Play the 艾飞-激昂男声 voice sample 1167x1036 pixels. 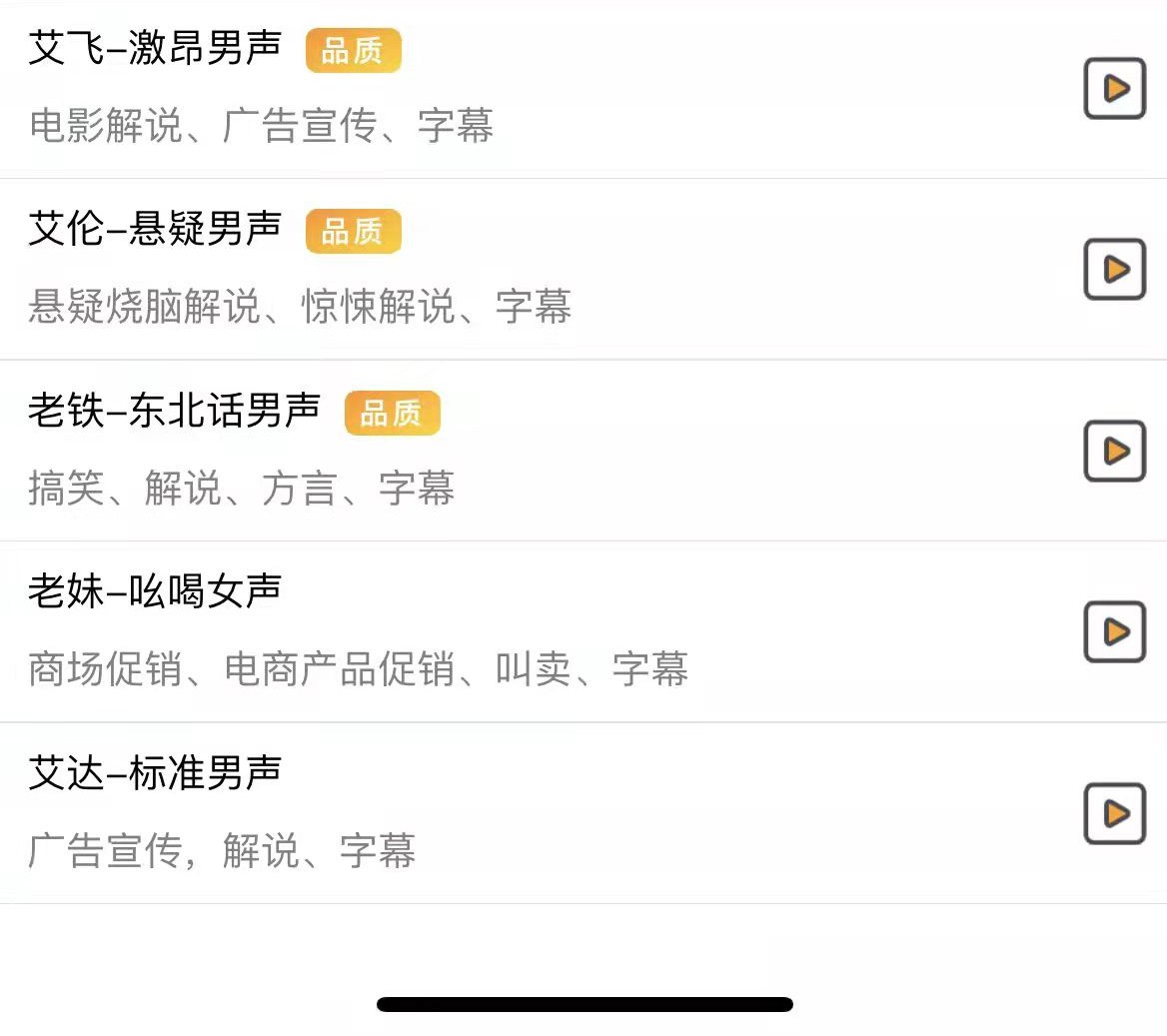pyautogui.click(x=1114, y=89)
